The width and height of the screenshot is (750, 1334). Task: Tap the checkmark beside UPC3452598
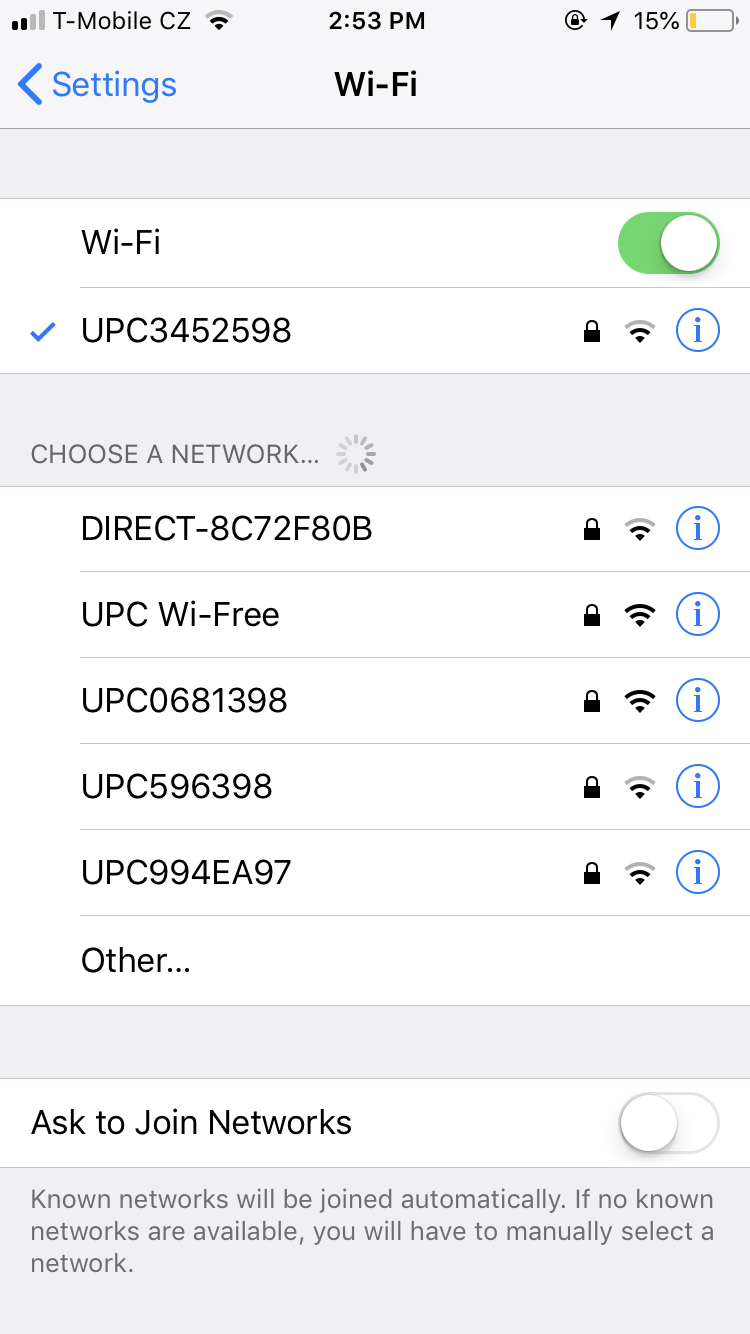[42, 330]
